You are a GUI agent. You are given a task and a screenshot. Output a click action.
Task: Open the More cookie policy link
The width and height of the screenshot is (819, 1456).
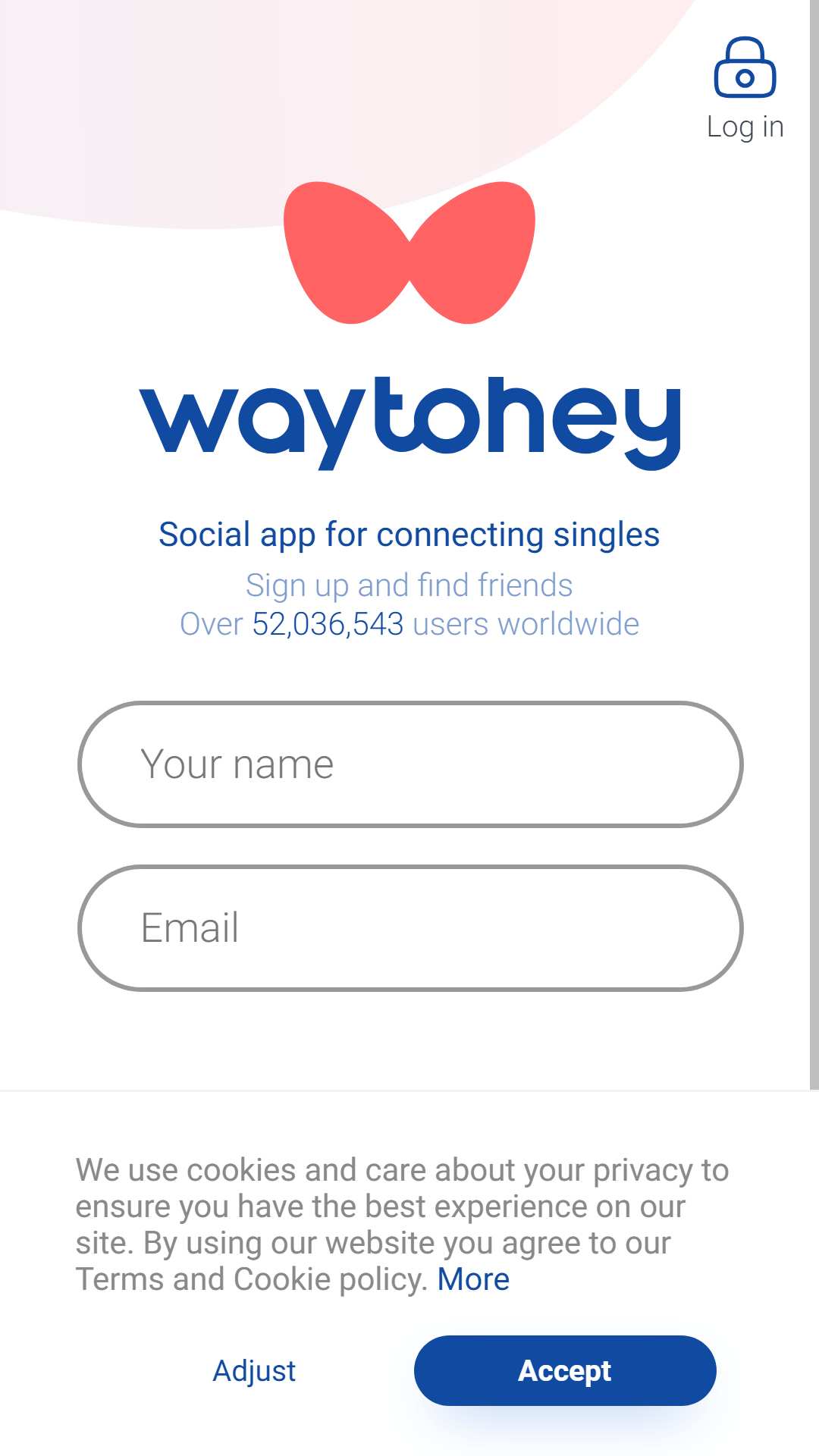[473, 1279]
